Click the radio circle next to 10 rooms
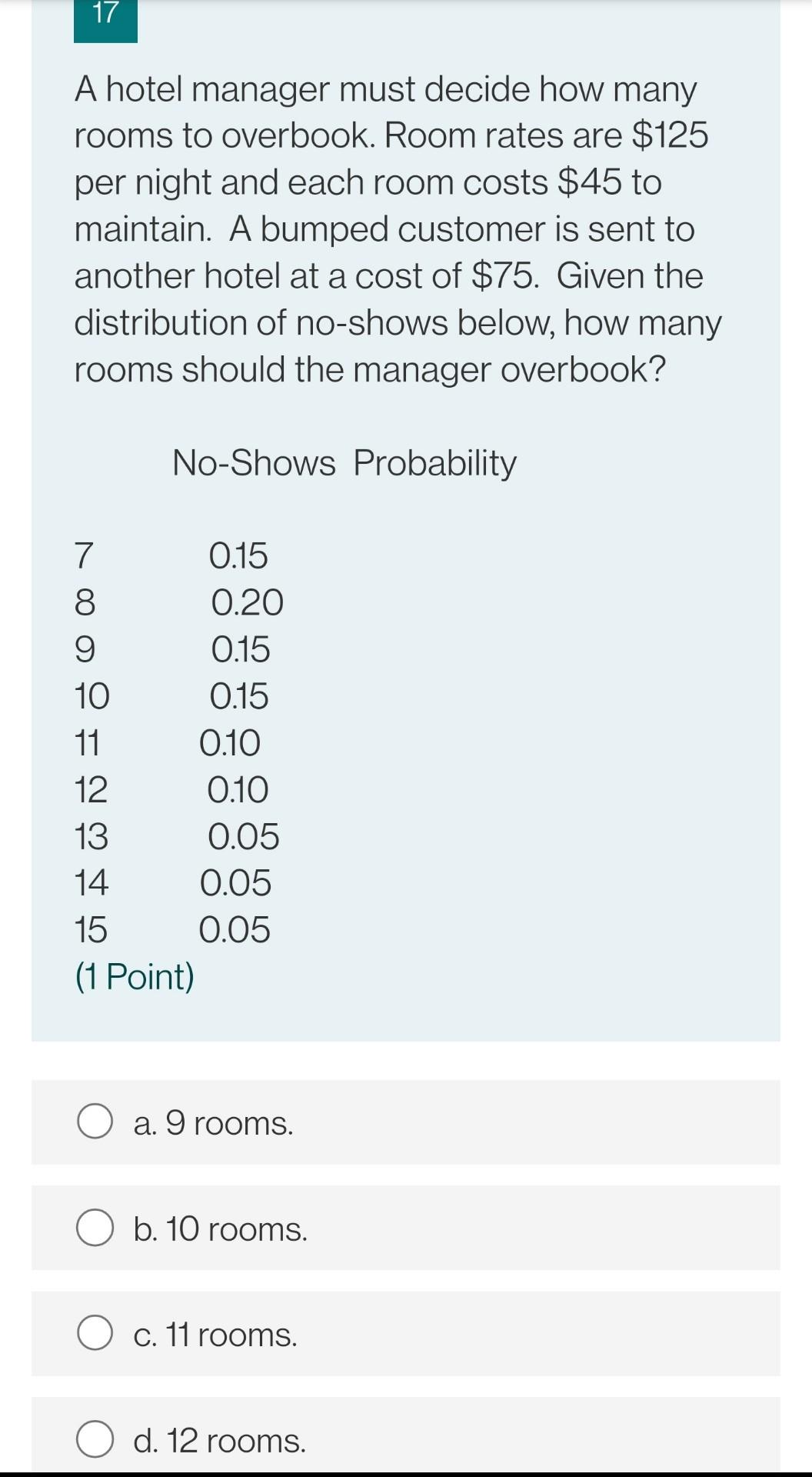The width and height of the screenshot is (812, 1477). coord(94,1228)
